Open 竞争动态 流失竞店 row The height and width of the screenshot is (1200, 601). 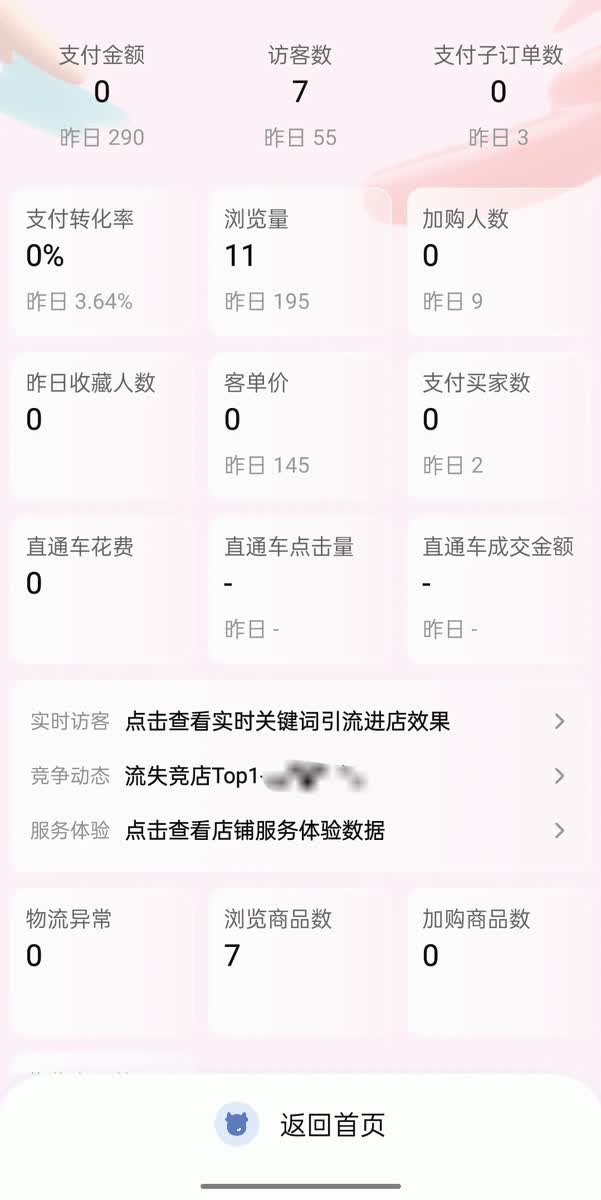300,775
